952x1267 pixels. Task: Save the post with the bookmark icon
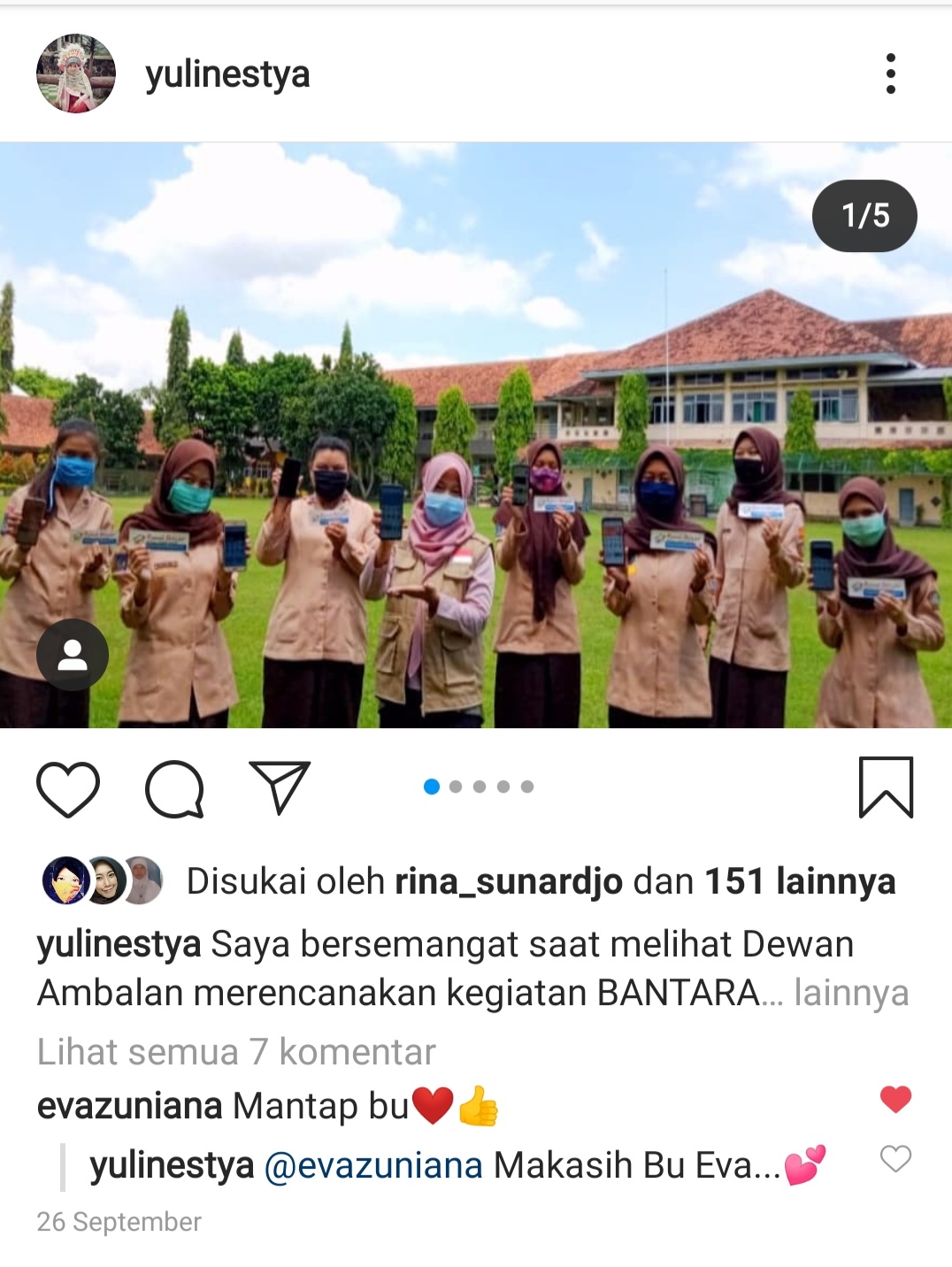click(886, 787)
